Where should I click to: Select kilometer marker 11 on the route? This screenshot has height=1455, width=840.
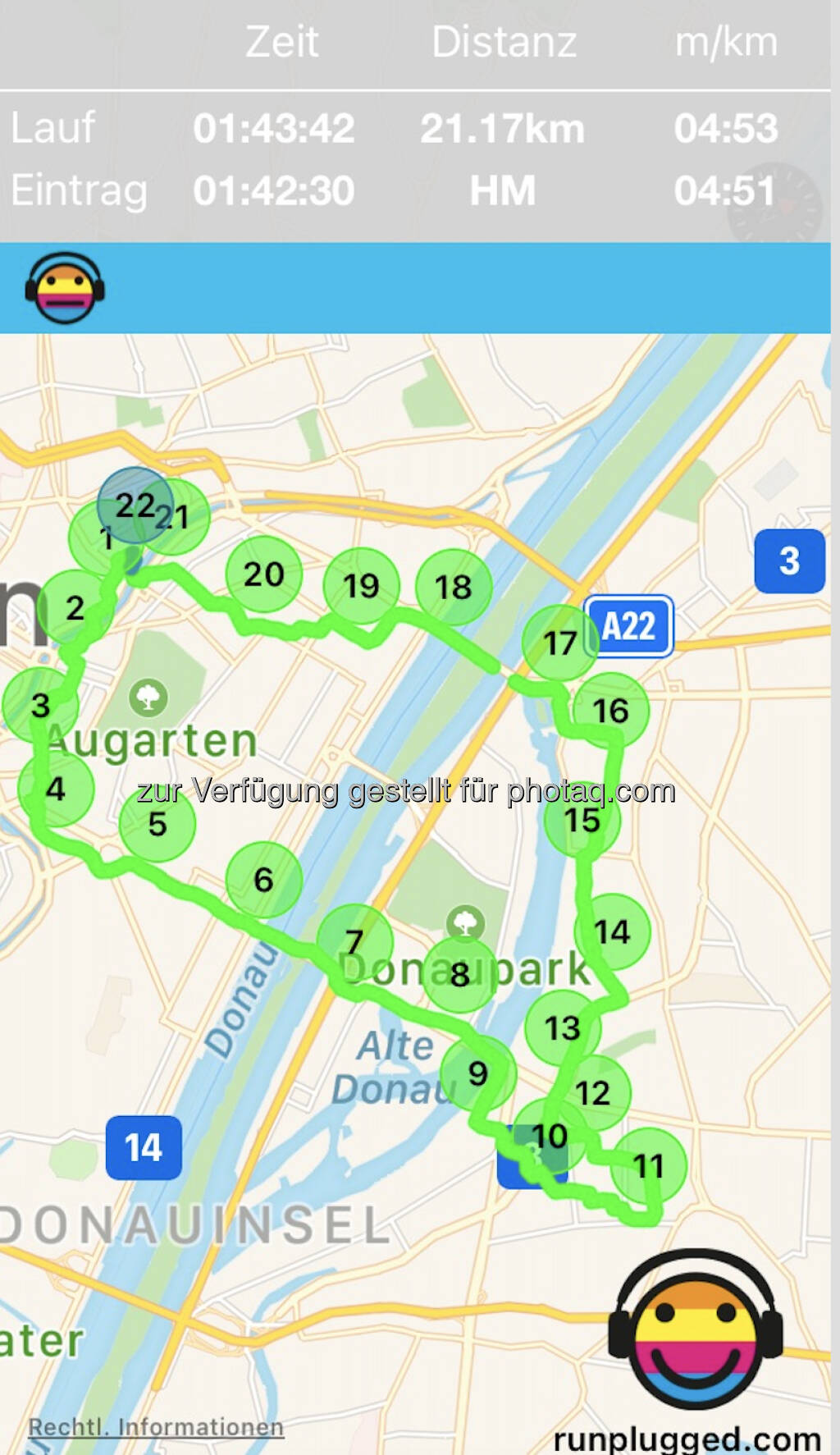pyautogui.click(x=648, y=1166)
